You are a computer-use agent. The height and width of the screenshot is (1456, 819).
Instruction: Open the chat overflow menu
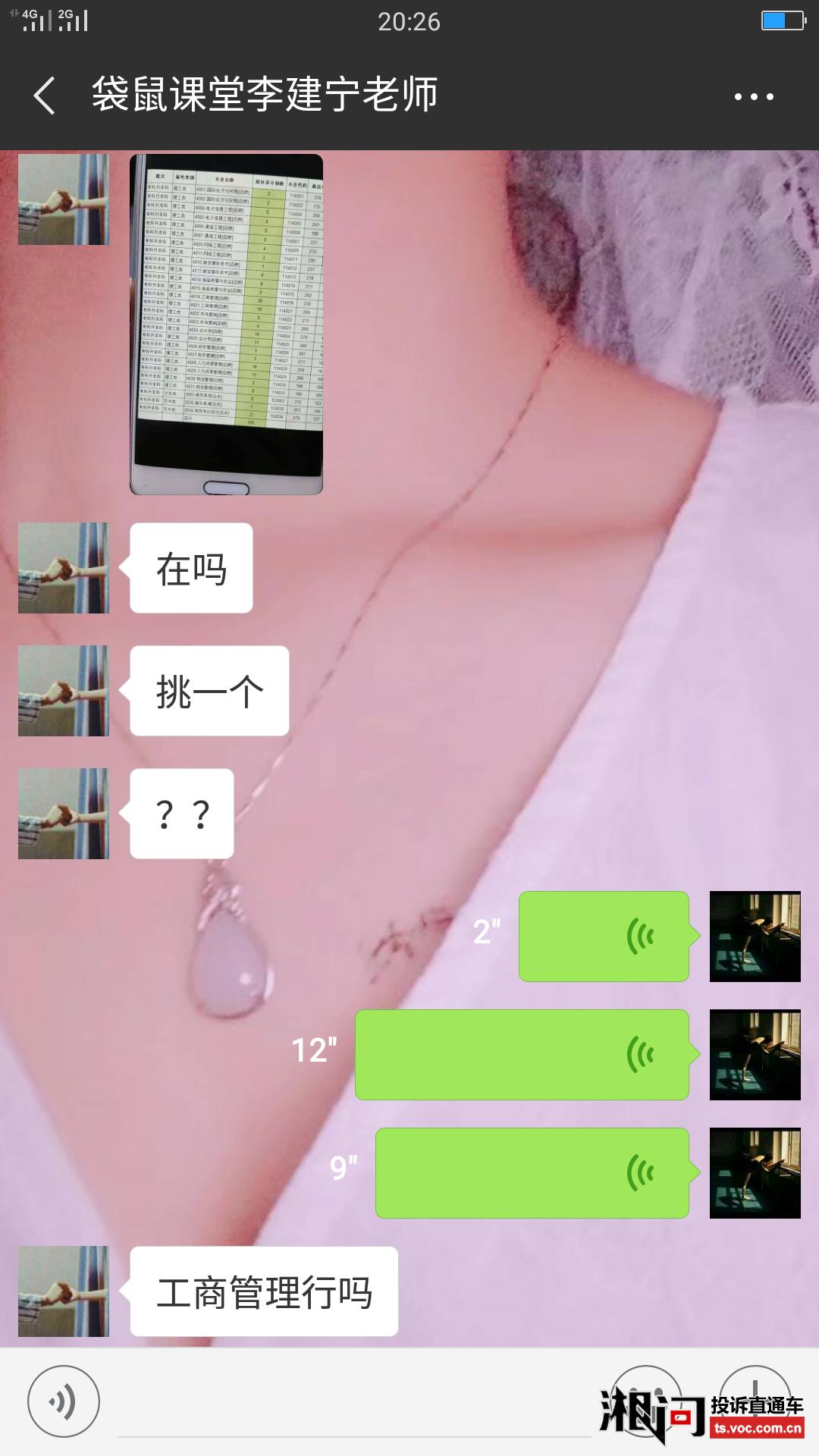754,96
